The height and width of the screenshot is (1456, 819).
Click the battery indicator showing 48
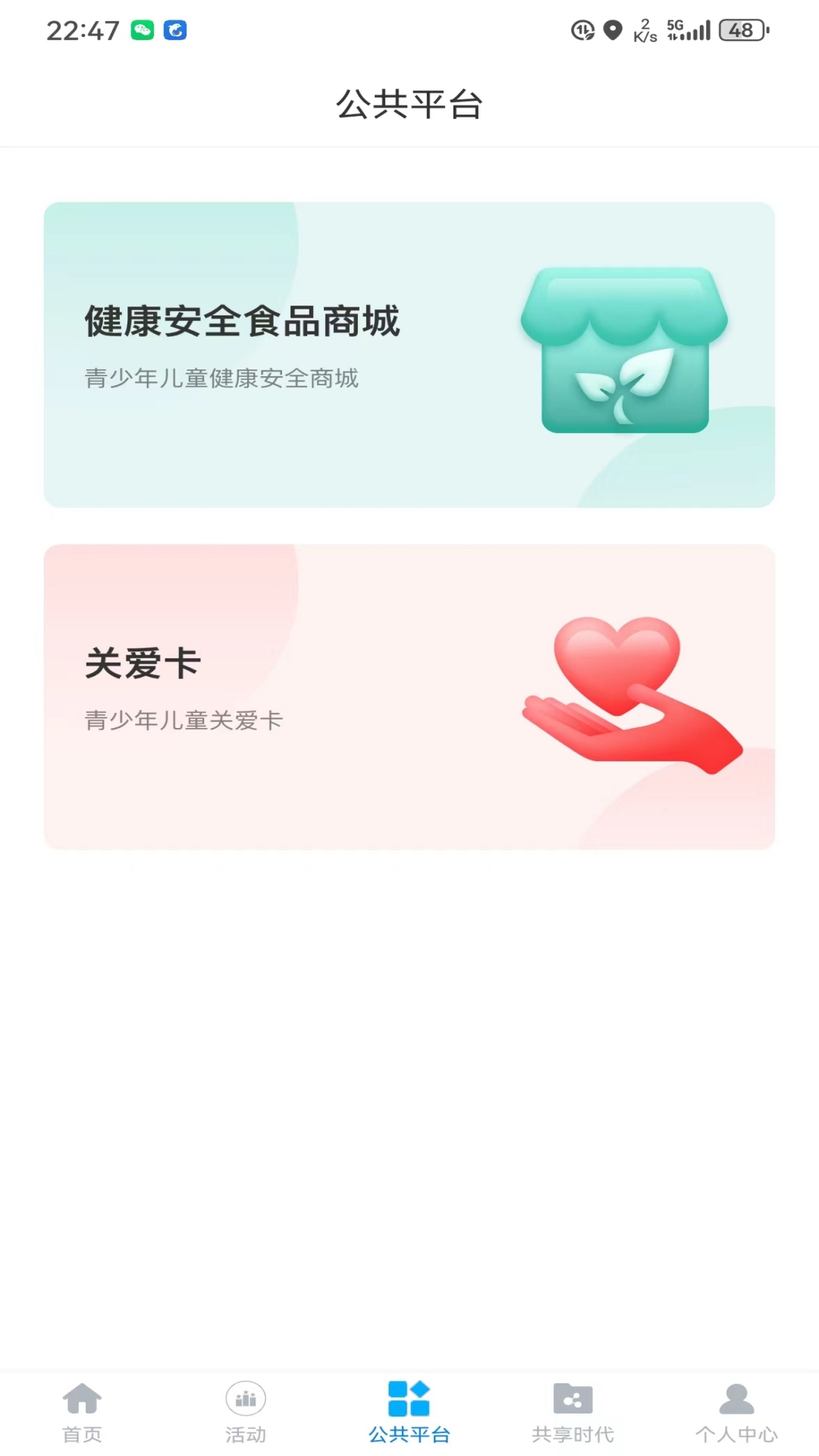741,30
